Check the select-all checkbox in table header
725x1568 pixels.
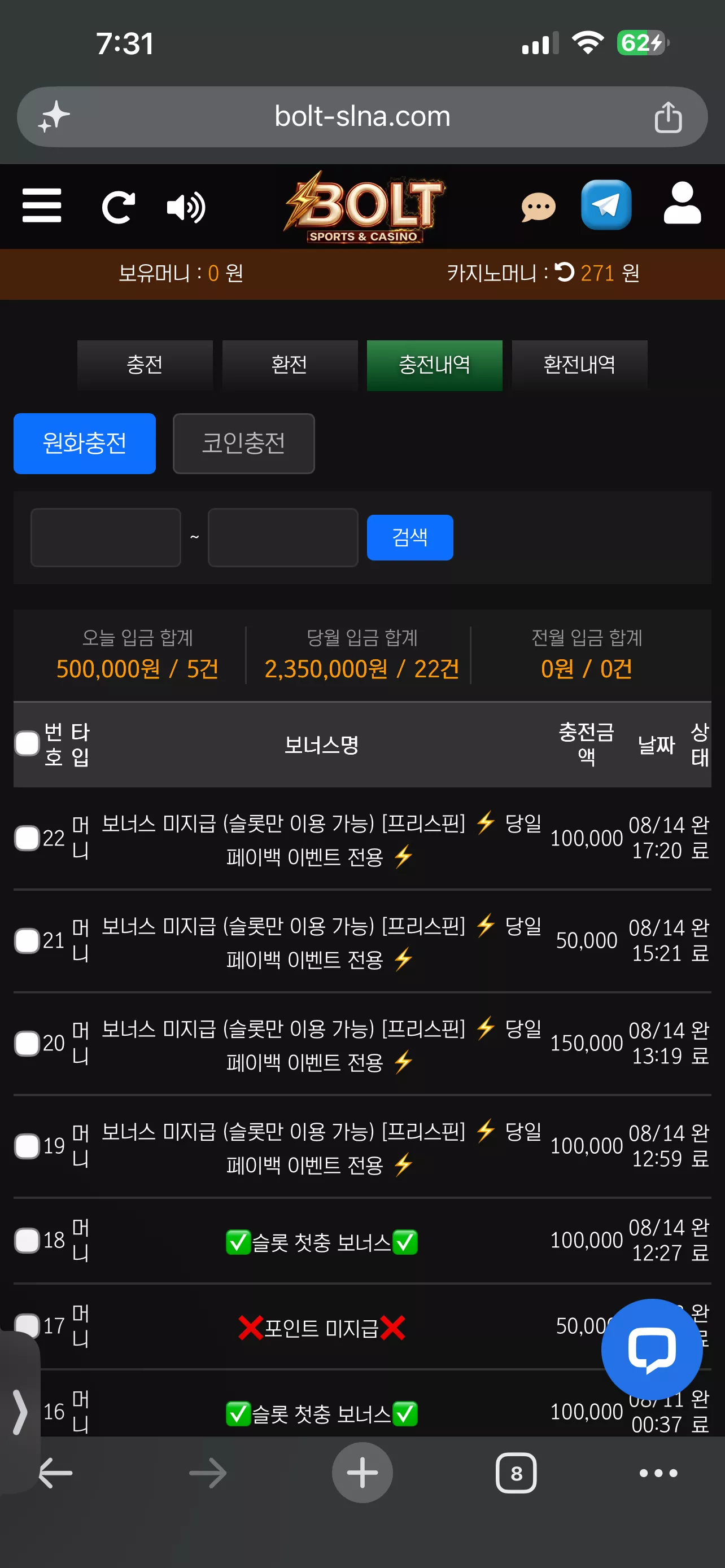(x=28, y=743)
